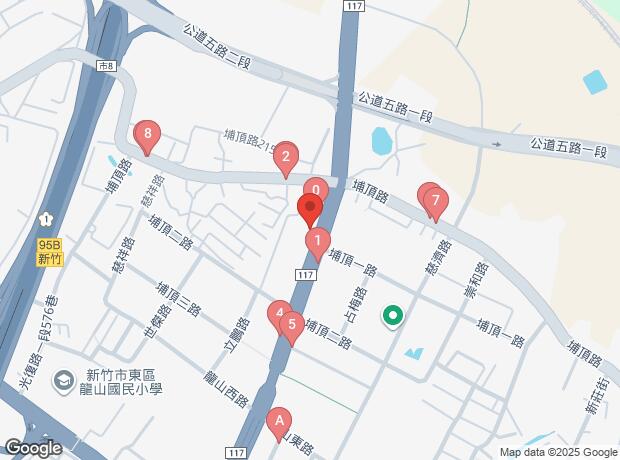Image resolution: width=620 pixels, height=460 pixels.
Task: Tap map marker number 1
Action: coord(318,241)
